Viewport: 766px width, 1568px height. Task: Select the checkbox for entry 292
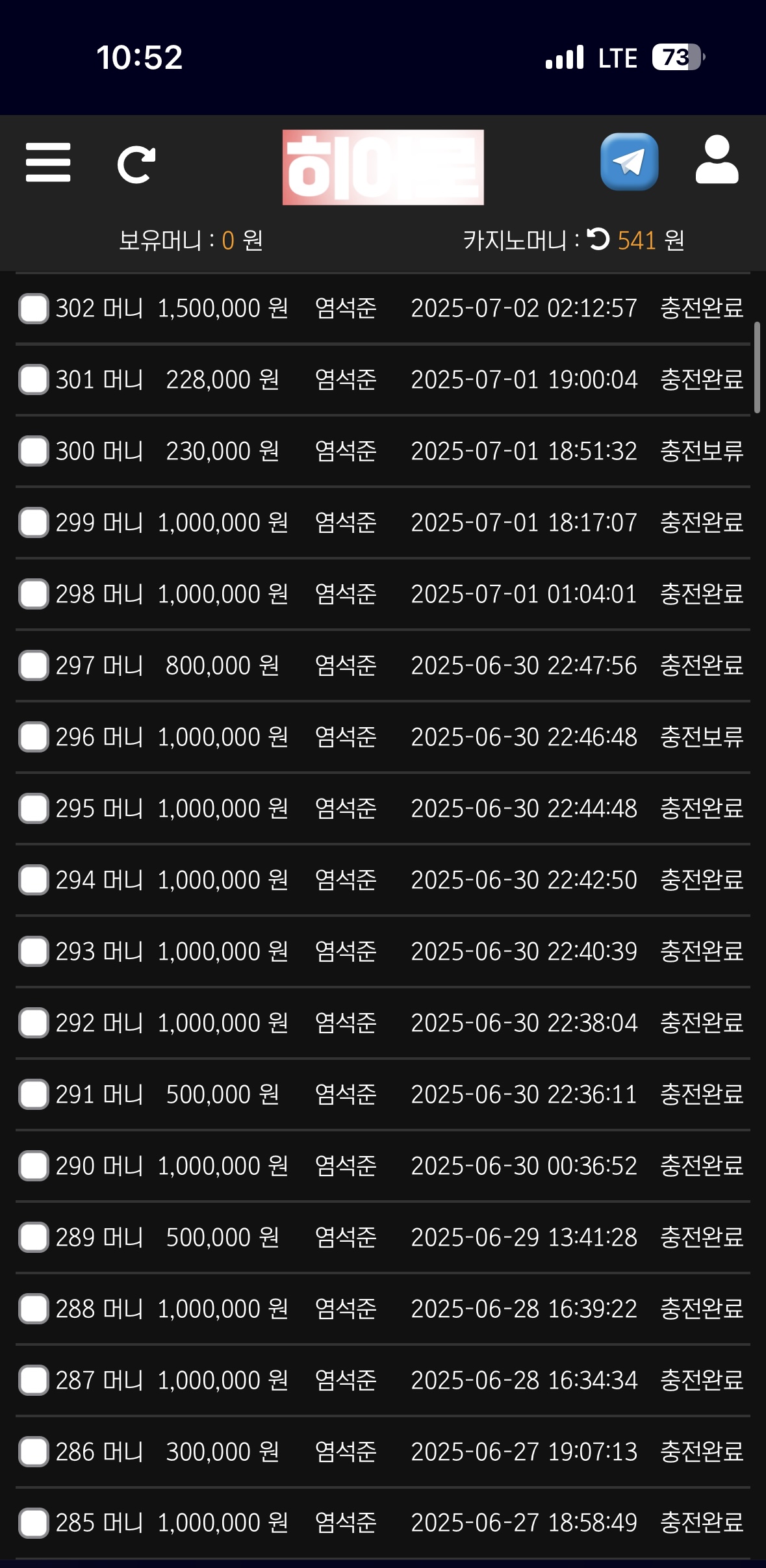tap(34, 1023)
